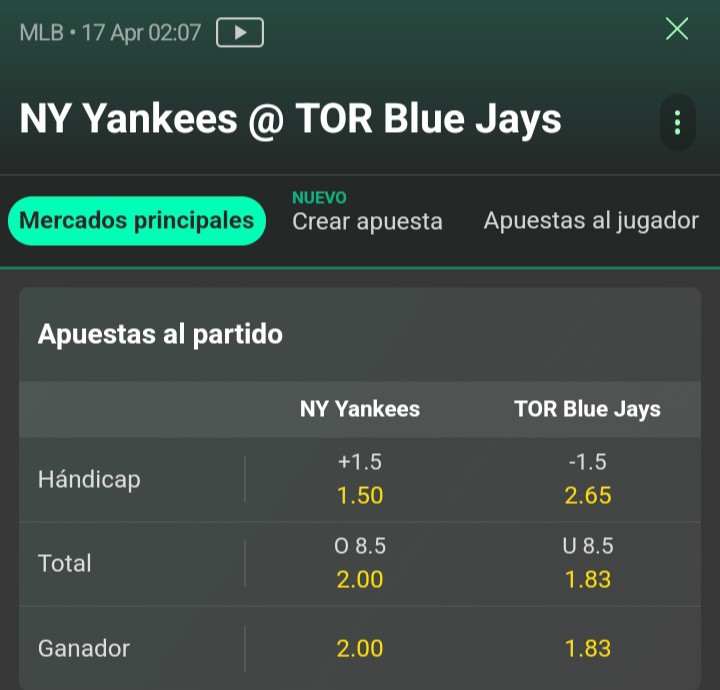Open the three-dot overflow menu
Screen dimensions: 720x690
point(677,123)
